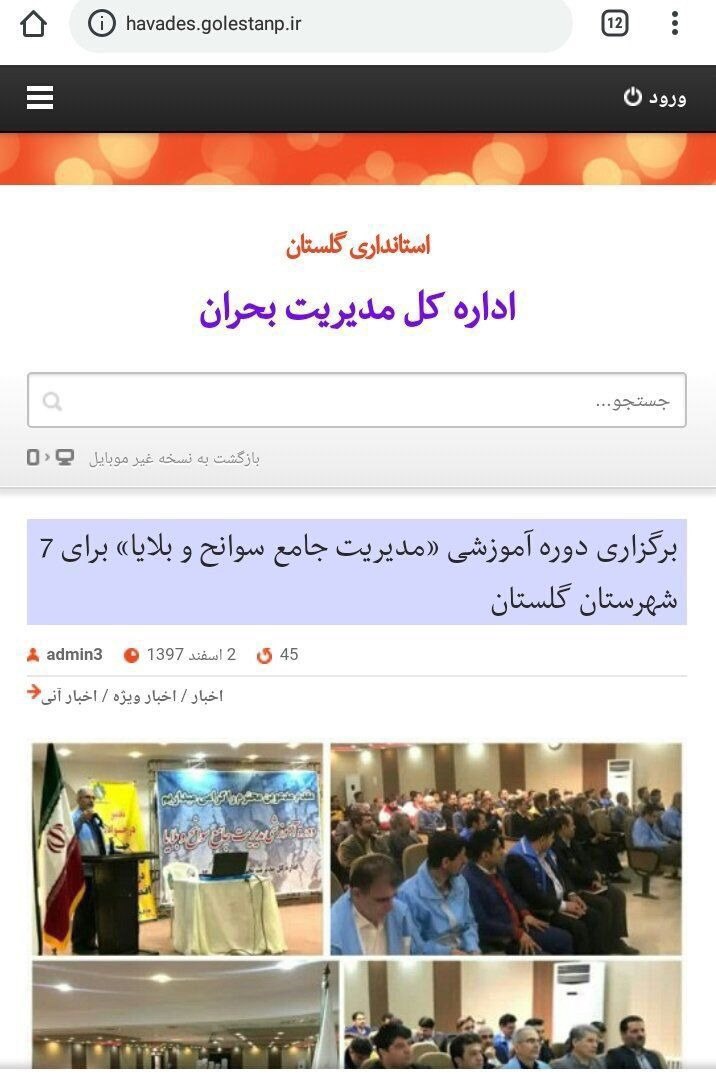Open the اداره کل مدیریت بحران site title
The image size is (716, 1074).
357,308
